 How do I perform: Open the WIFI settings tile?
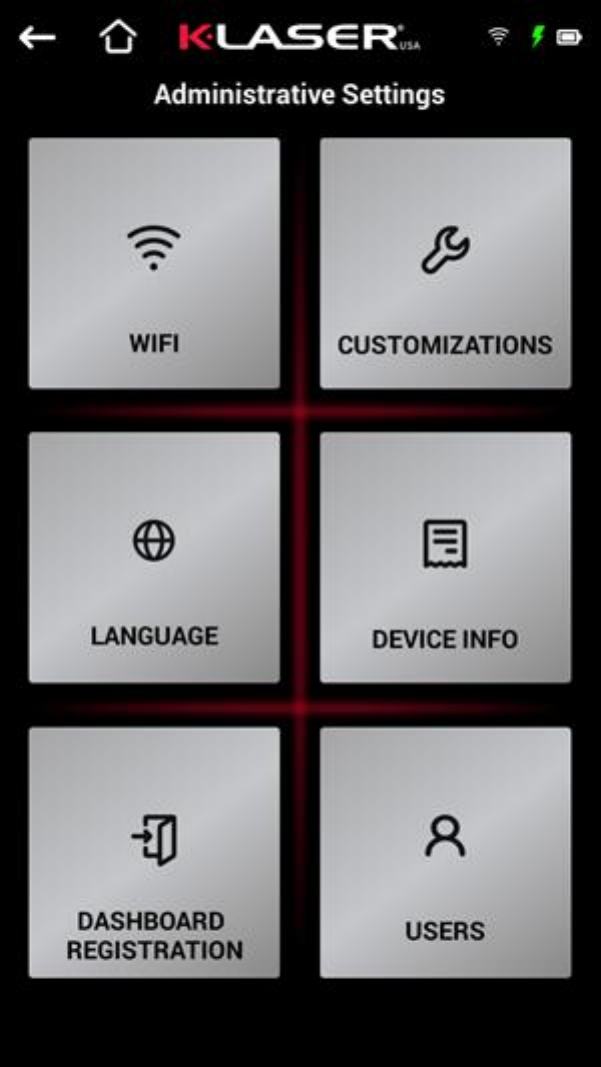click(154, 263)
